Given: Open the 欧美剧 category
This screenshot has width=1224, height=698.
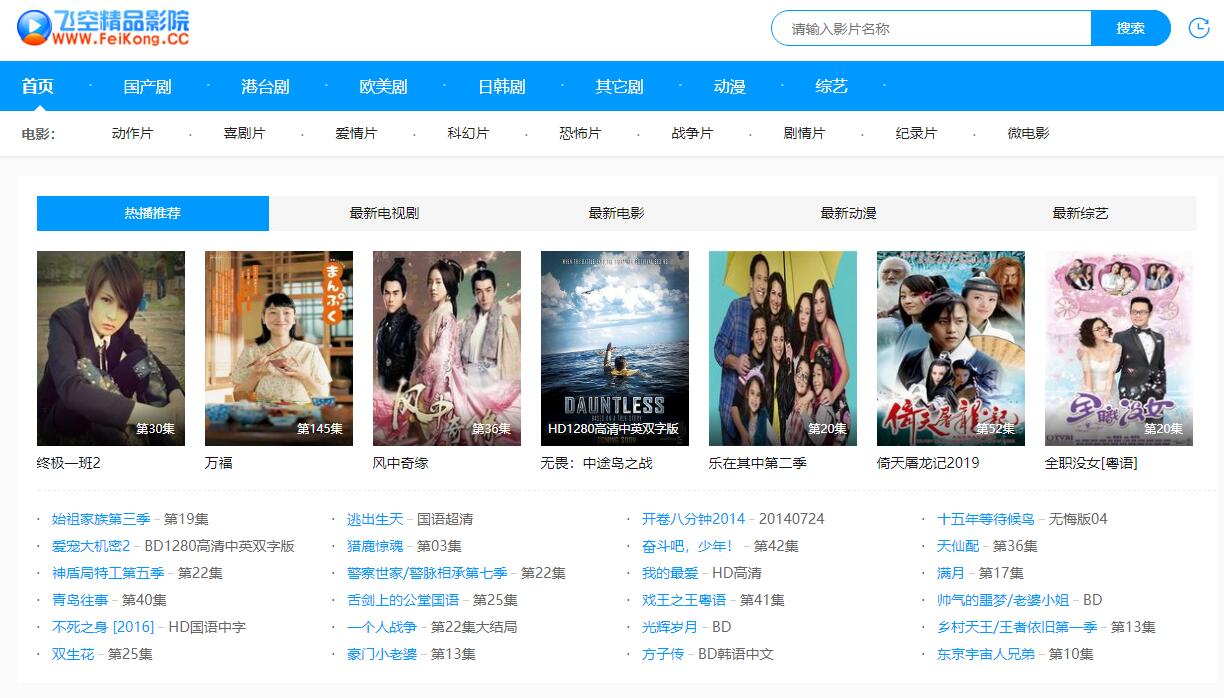Looking at the screenshot, I should 383,87.
